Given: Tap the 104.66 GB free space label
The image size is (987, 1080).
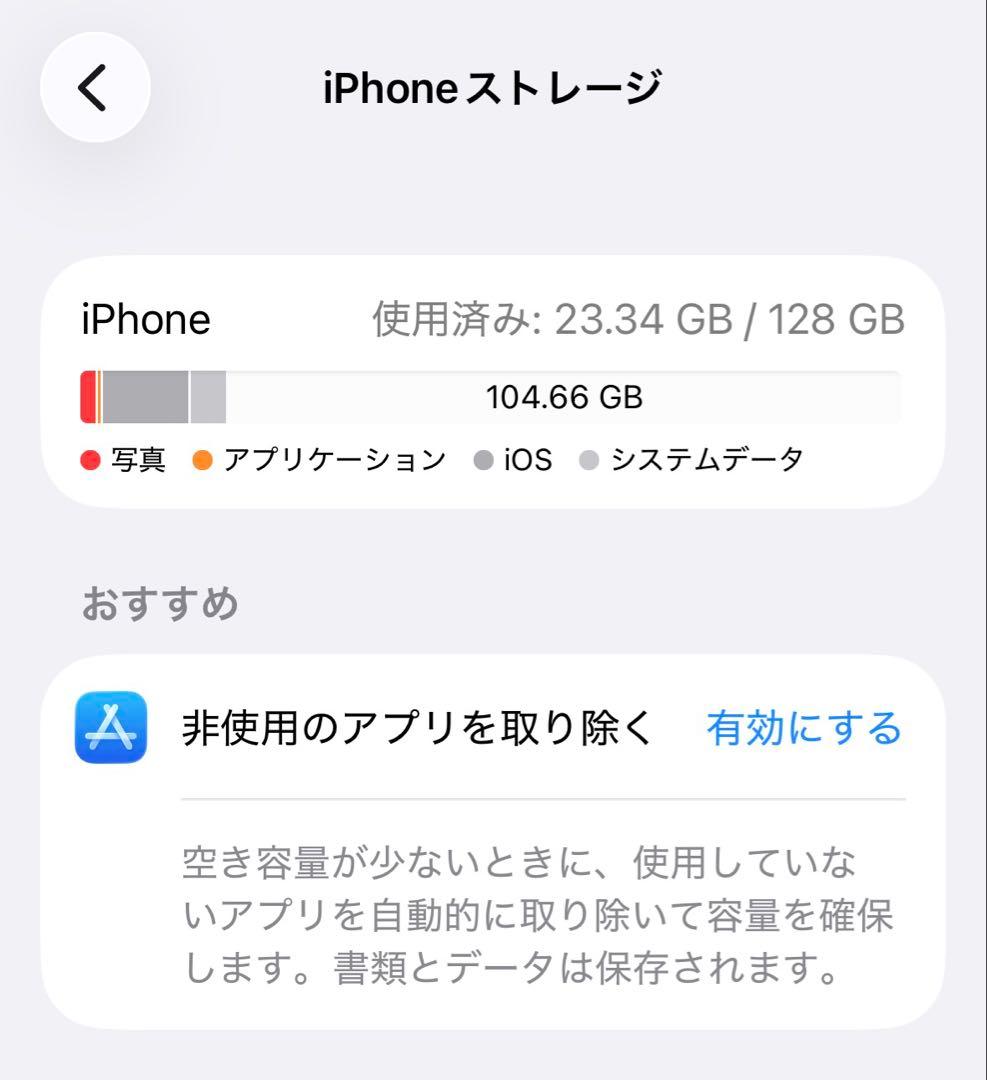Looking at the screenshot, I should 565,397.
